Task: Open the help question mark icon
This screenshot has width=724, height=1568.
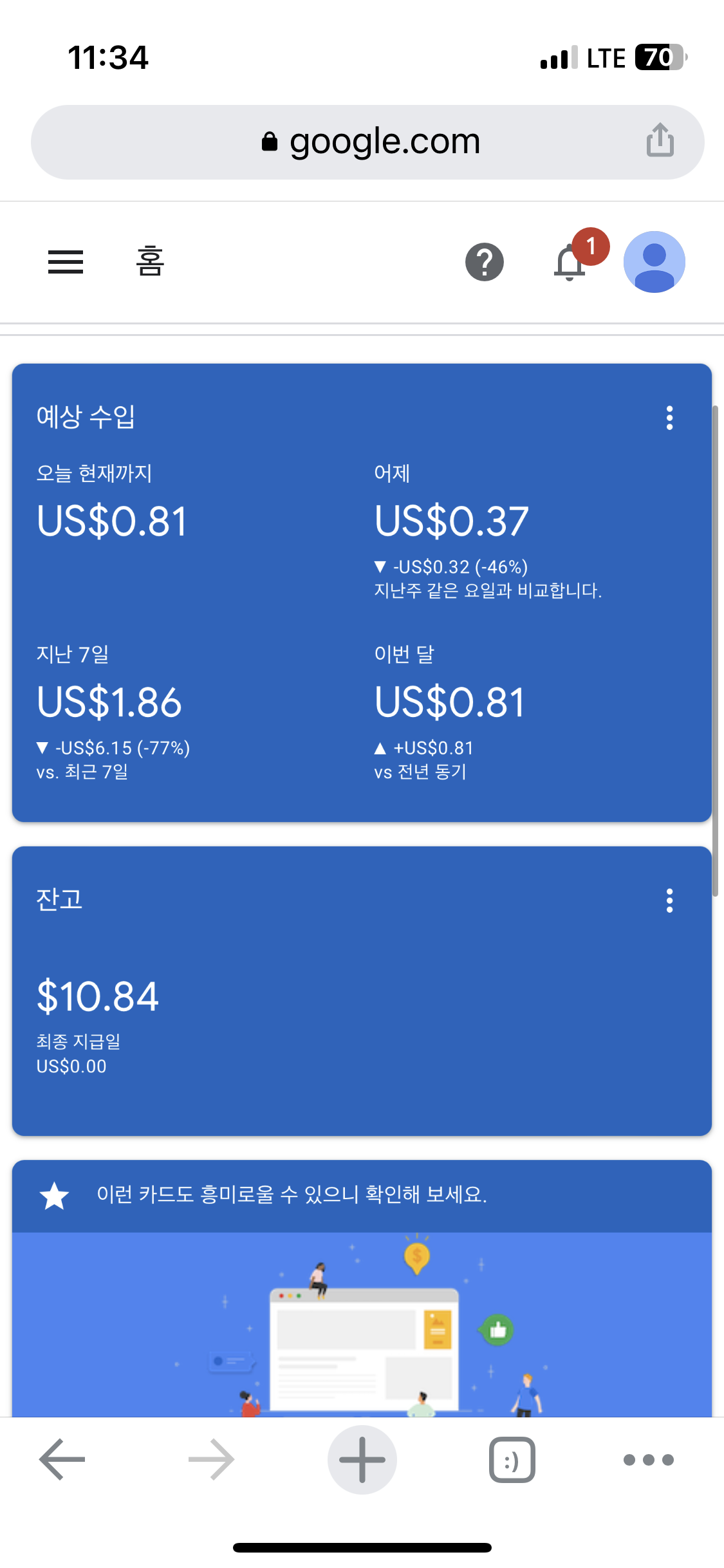Action: [484, 262]
